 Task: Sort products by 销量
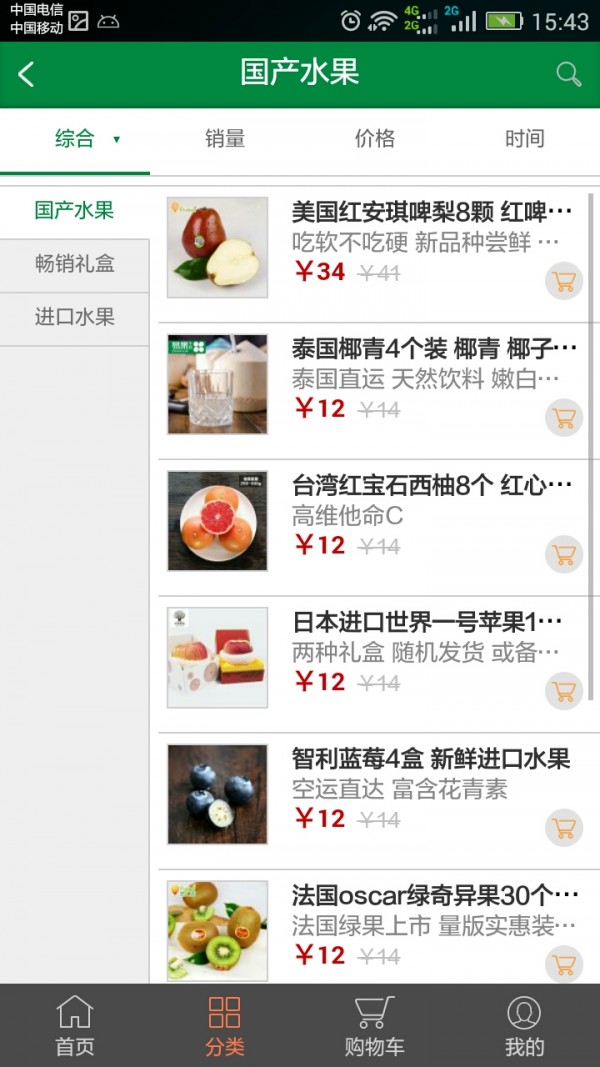225,139
